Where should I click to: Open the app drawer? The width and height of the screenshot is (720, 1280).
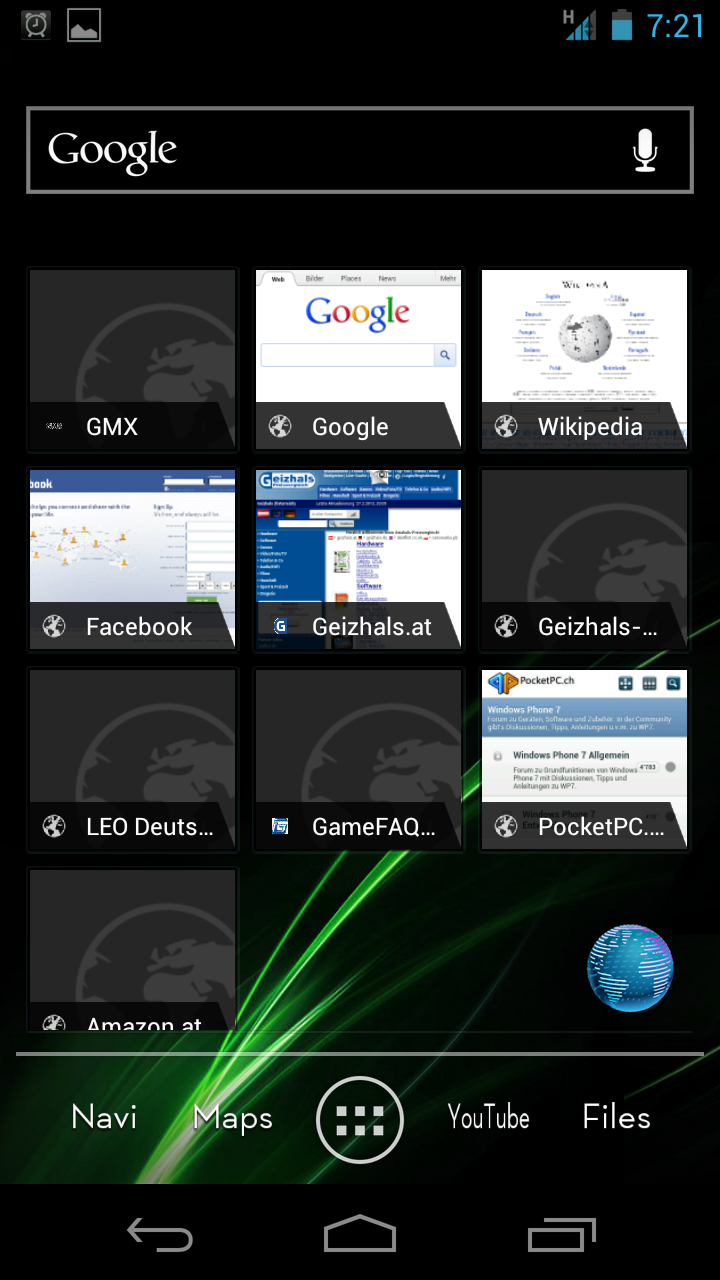(x=360, y=1120)
